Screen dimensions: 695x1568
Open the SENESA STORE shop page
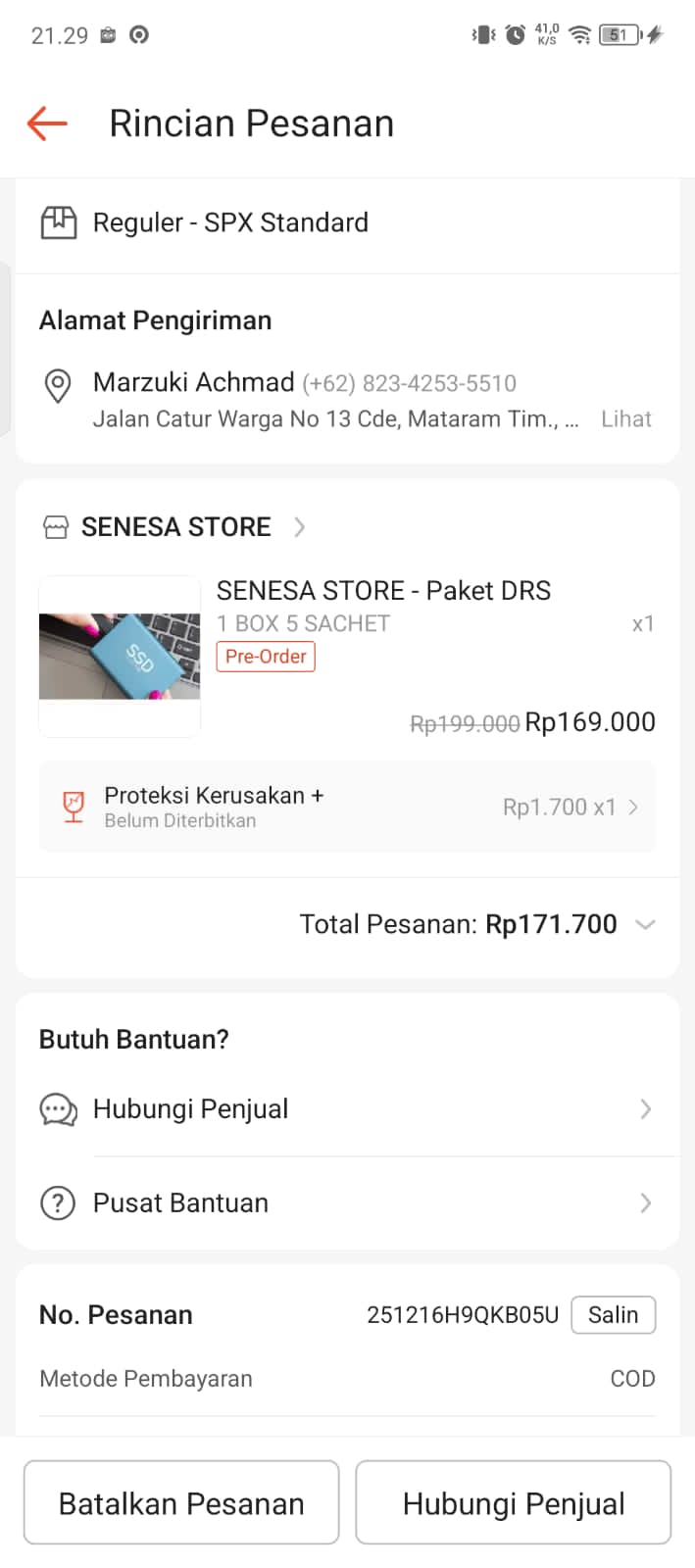click(x=176, y=527)
